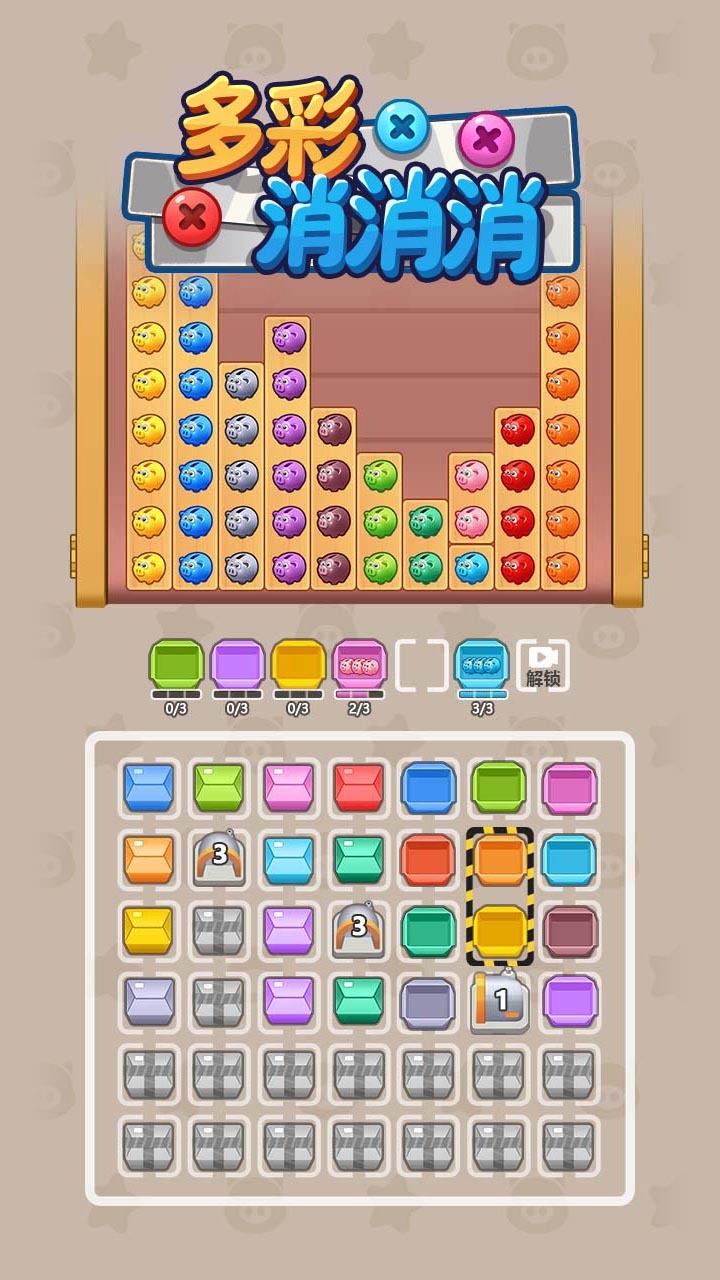720x1280 pixels.
Task: Choose the sealed yellow box
Action: [x=148, y=930]
